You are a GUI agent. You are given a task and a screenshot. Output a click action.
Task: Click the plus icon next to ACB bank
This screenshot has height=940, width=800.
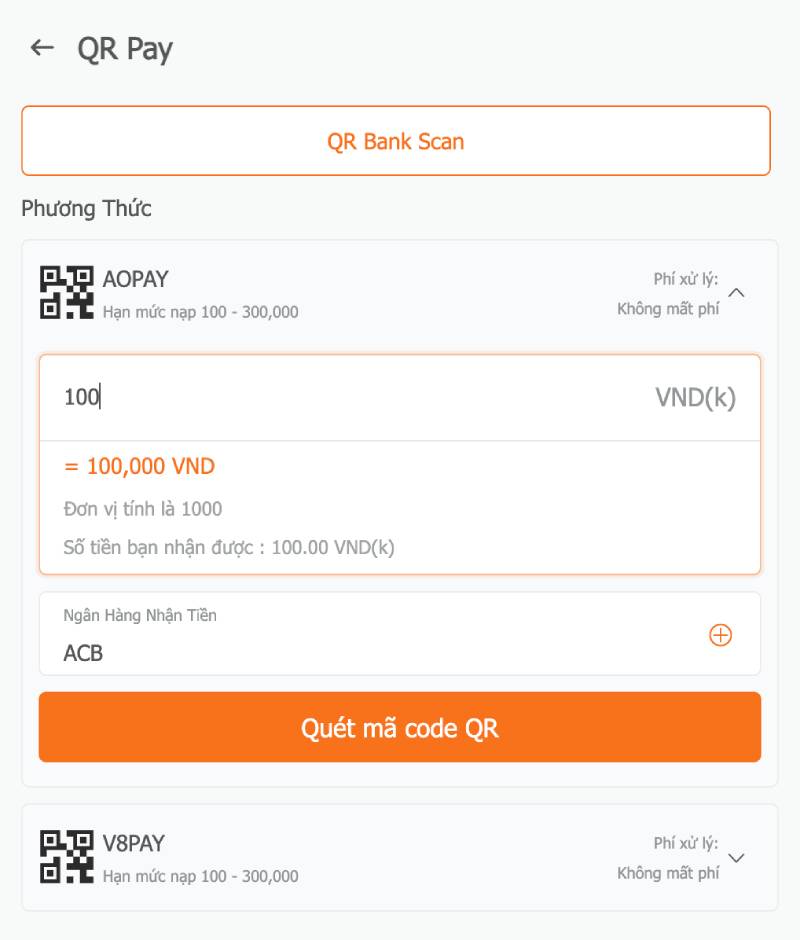tap(720, 634)
